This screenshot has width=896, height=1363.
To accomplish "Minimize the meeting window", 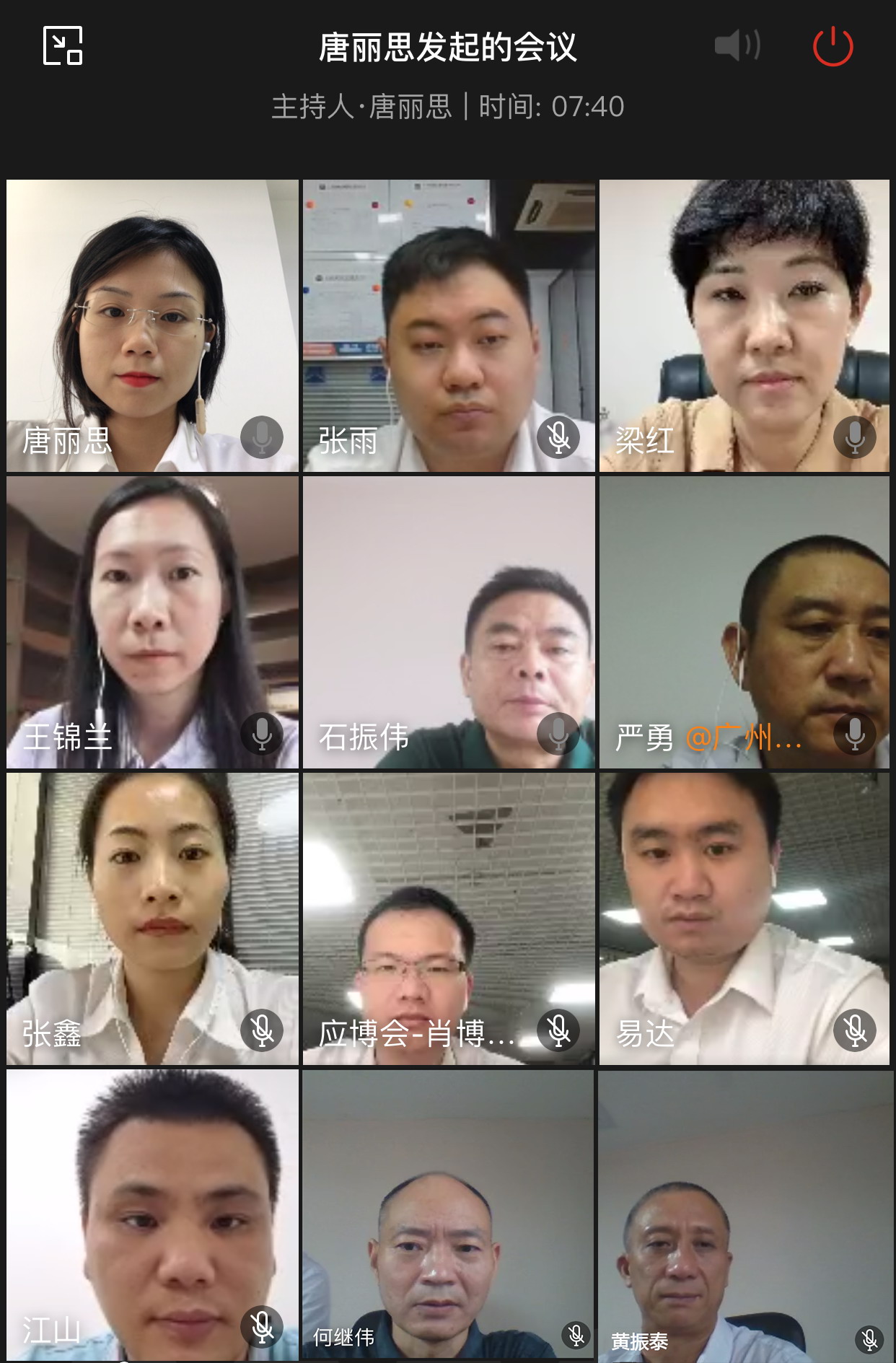I will pos(63,45).
